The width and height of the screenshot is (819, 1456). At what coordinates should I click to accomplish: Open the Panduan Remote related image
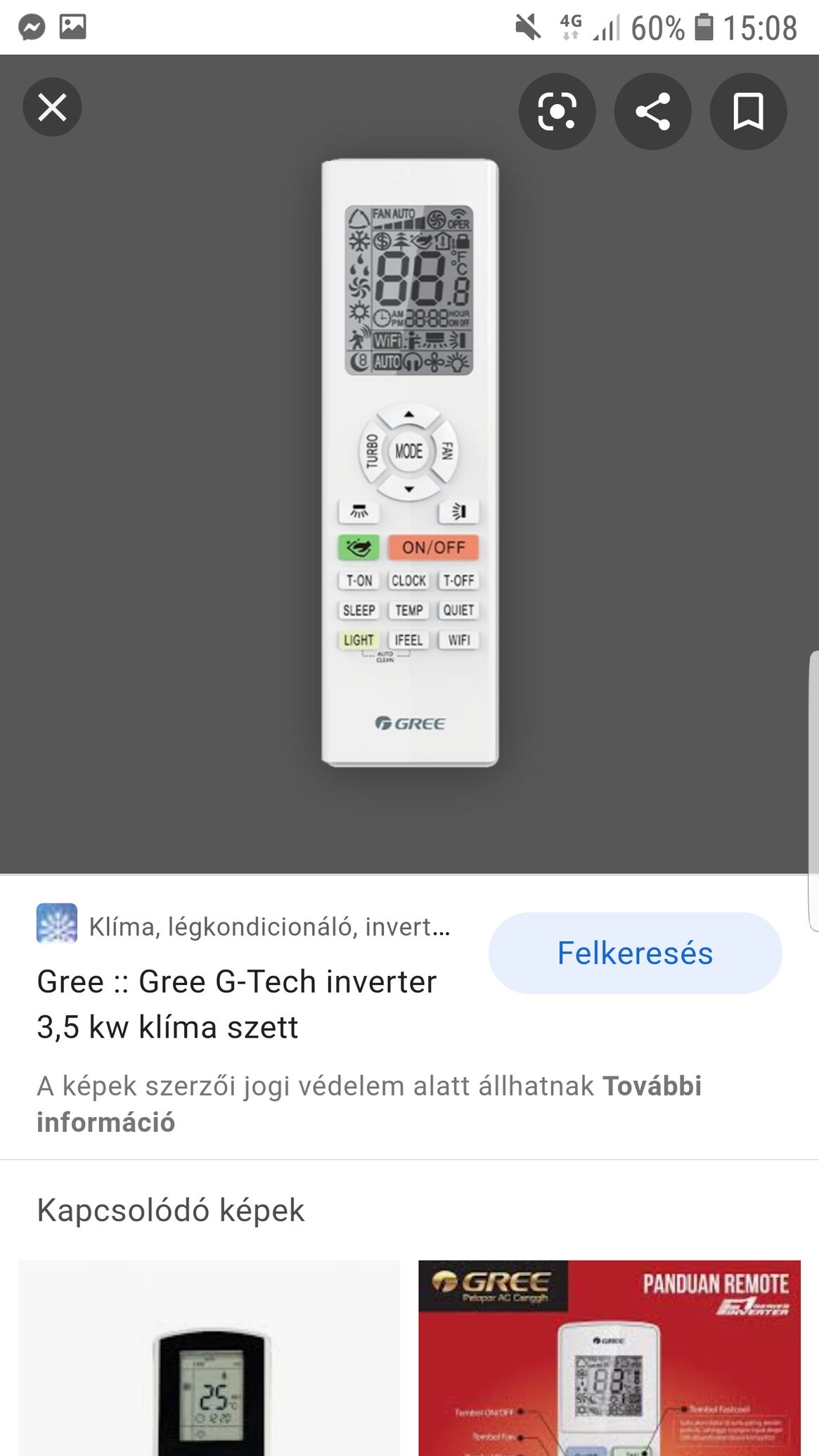point(610,1357)
